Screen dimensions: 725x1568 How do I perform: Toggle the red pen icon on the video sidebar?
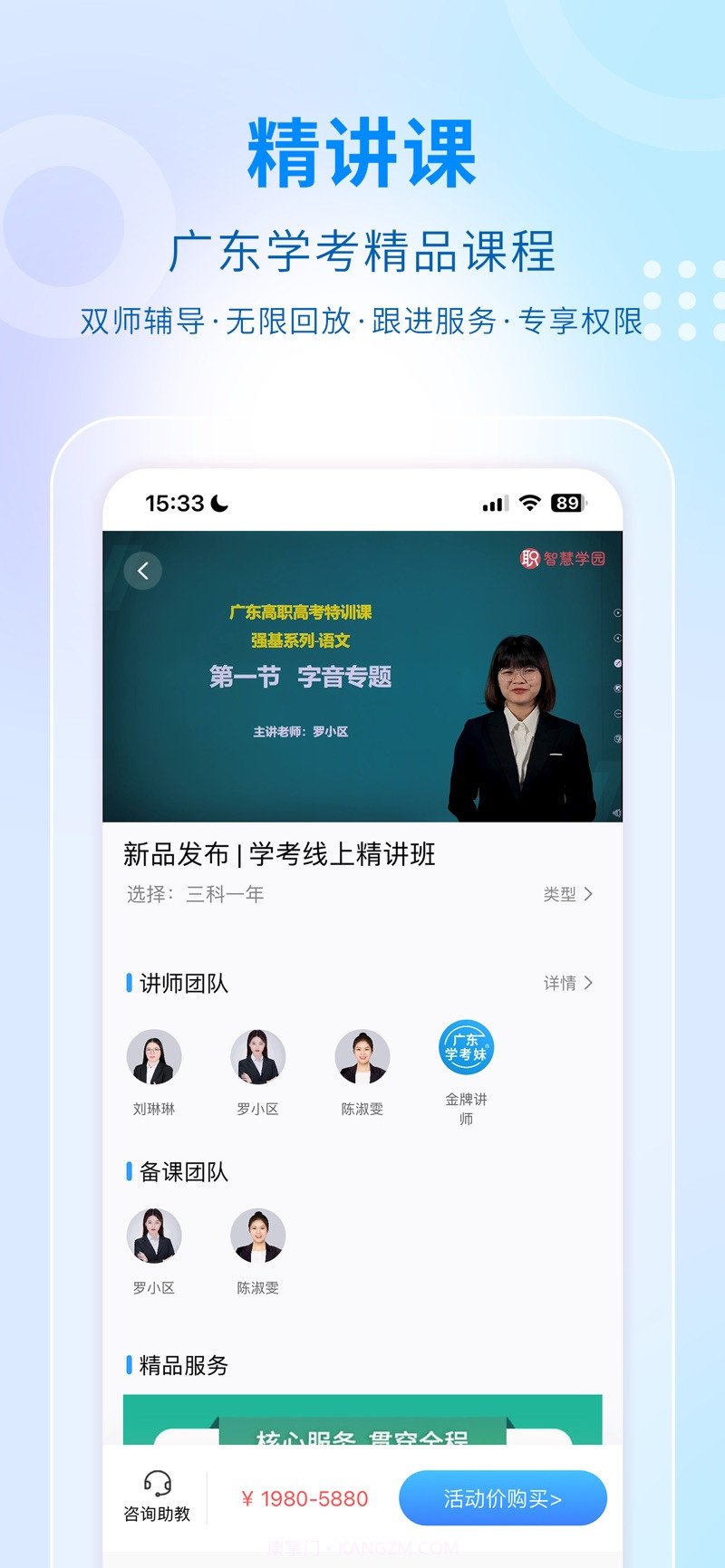click(617, 663)
